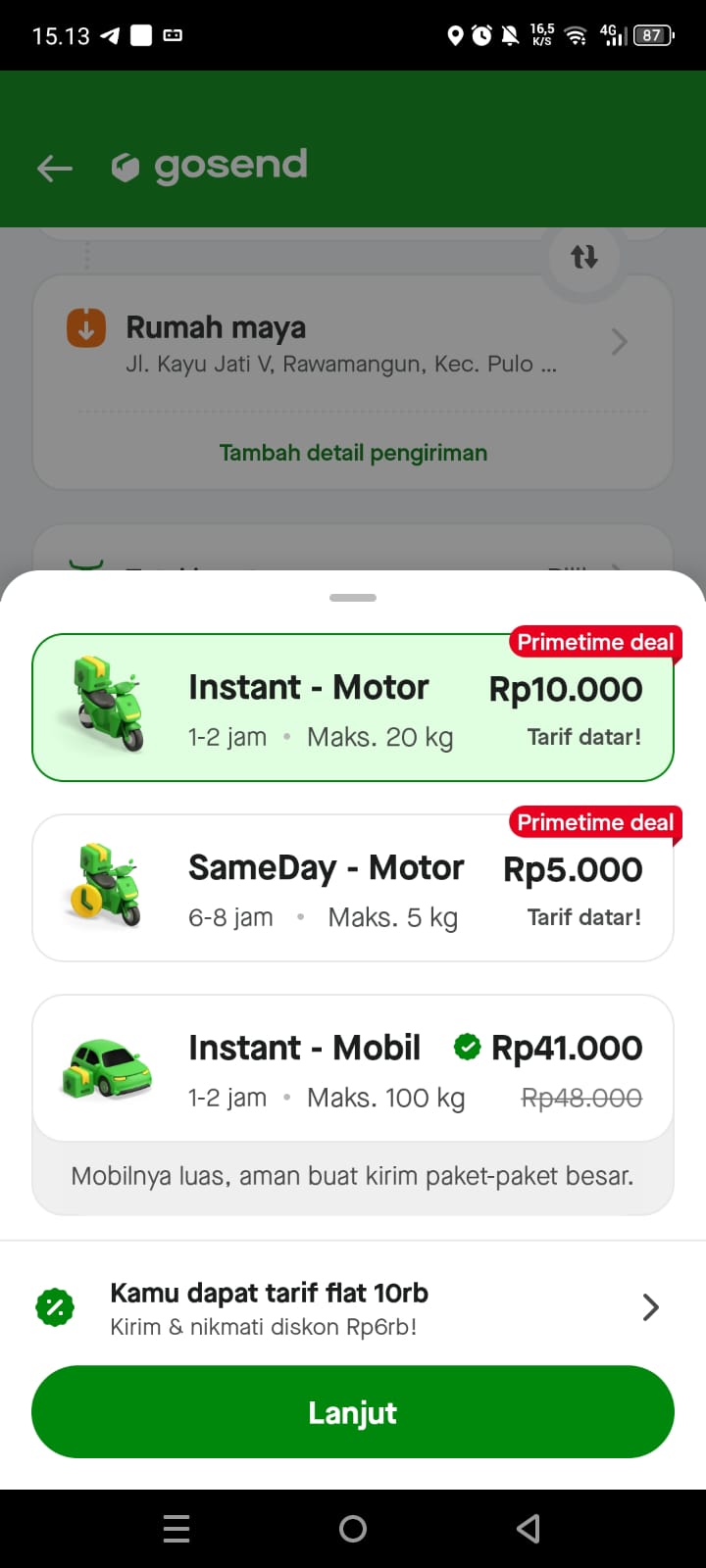The width and height of the screenshot is (706, 1568).
Task: Choose SameDay - Motor for Rp5.000
Action: click(x=353, y=888)
